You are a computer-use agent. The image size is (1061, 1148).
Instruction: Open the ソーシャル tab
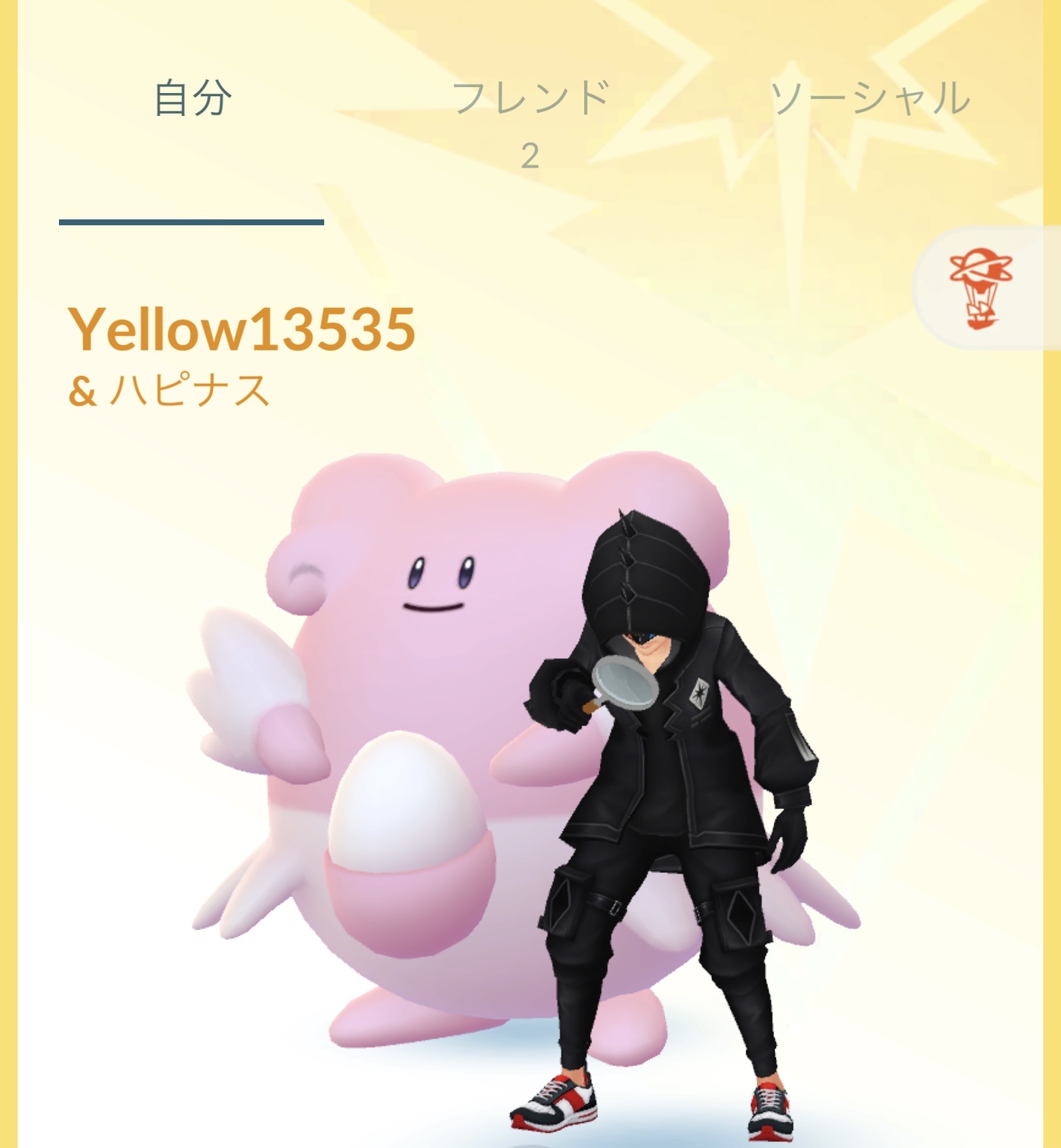pyautogui.click(x=870, y=98)
